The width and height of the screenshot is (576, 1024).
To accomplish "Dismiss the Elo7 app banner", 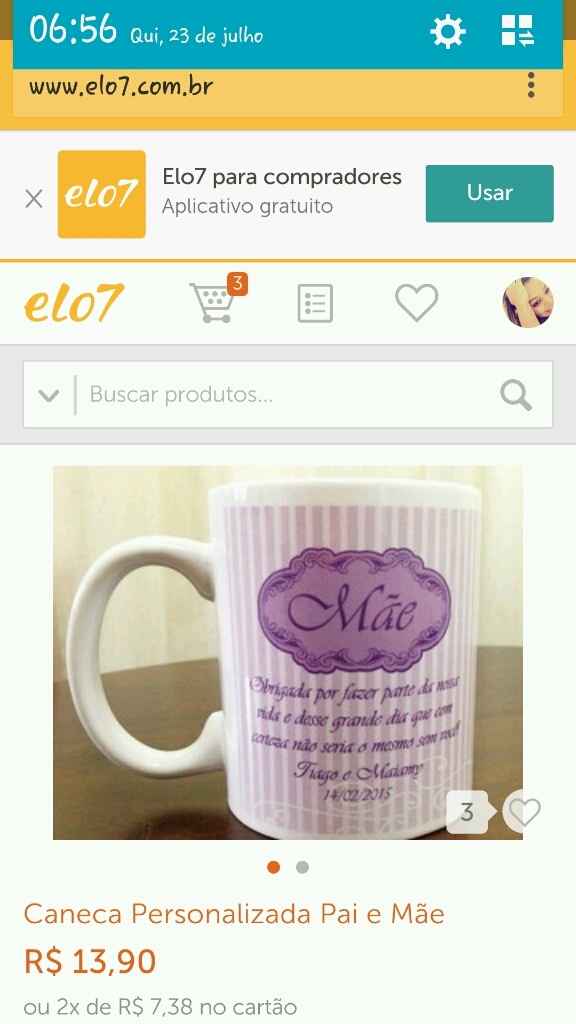I will coord(34,198).
